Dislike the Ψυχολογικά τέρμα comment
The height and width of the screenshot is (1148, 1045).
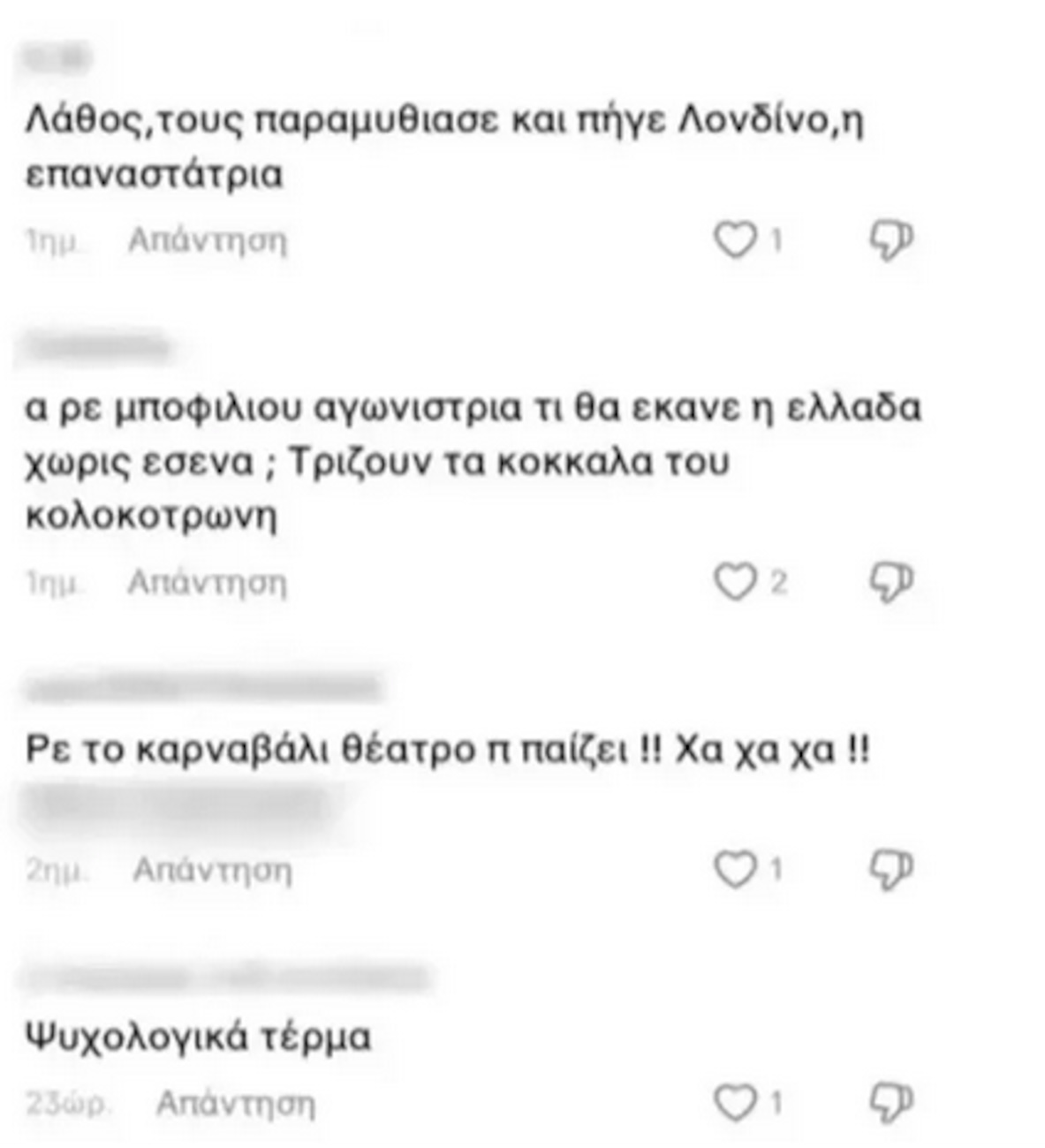tap(890, 1104)
